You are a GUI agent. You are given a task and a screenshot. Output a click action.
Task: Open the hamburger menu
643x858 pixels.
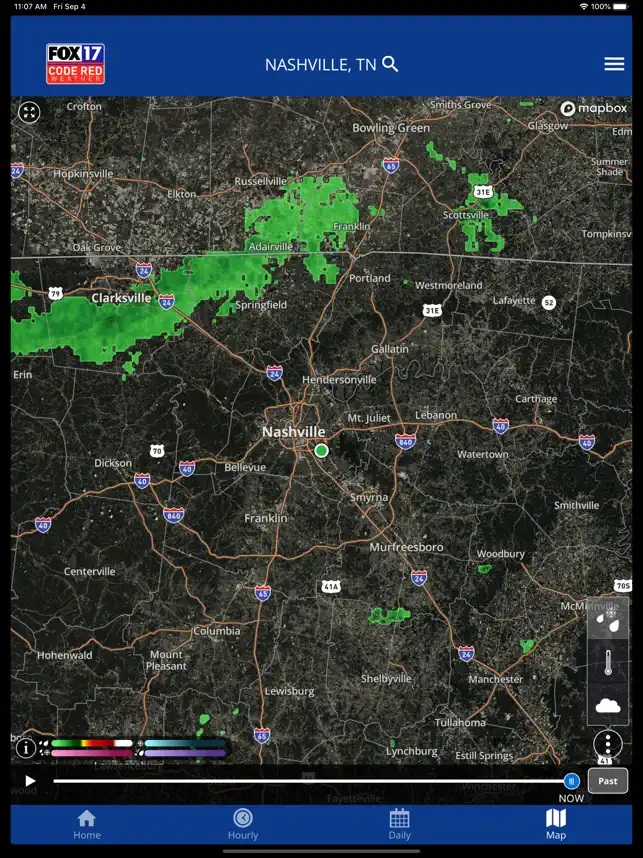point(614,64)
